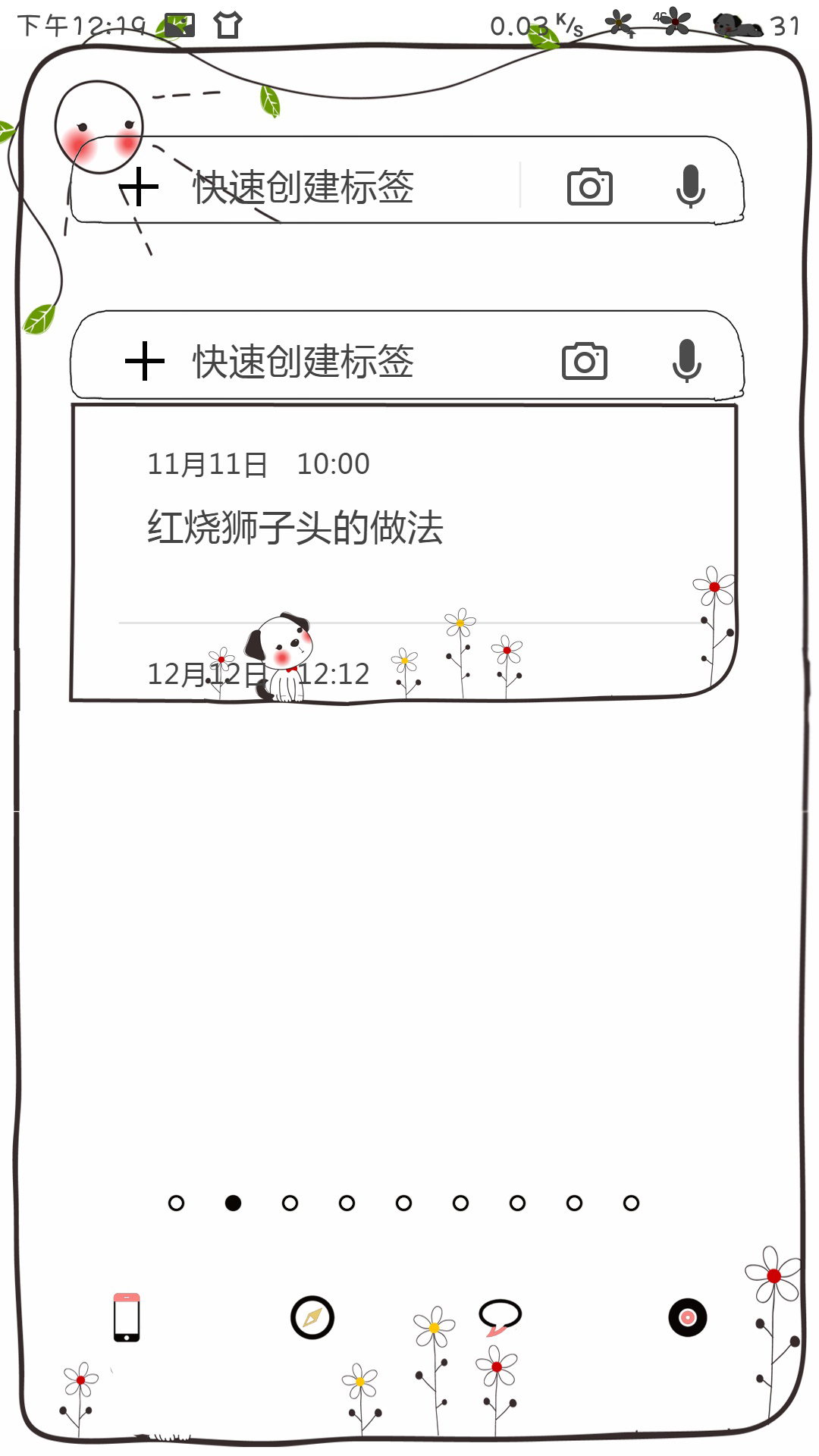
Task: Open camera in the widget next to the blushing face
Action: click(x=589, y=187)
